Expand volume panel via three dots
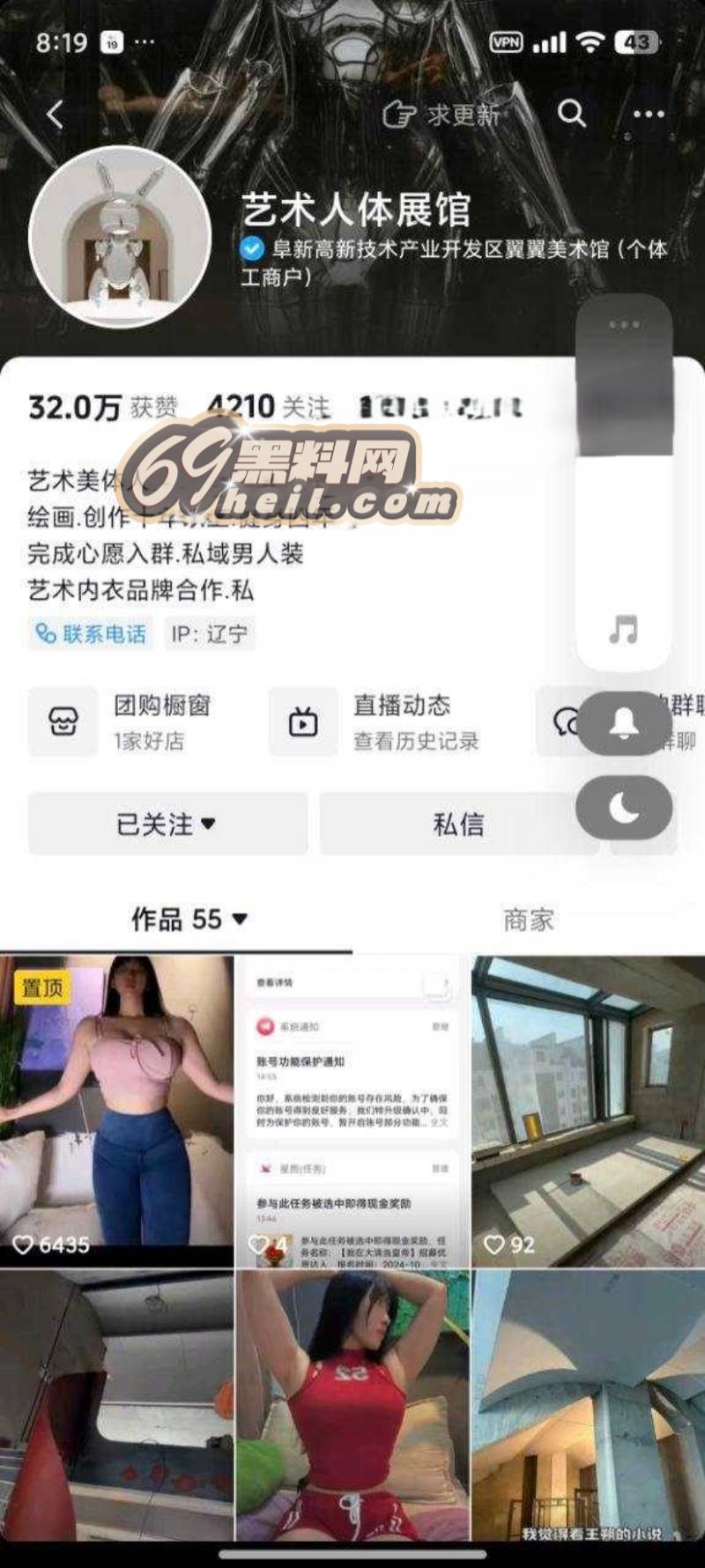Image resolution: width=705 pixels, height=1568 pixels. coord(624,324)
